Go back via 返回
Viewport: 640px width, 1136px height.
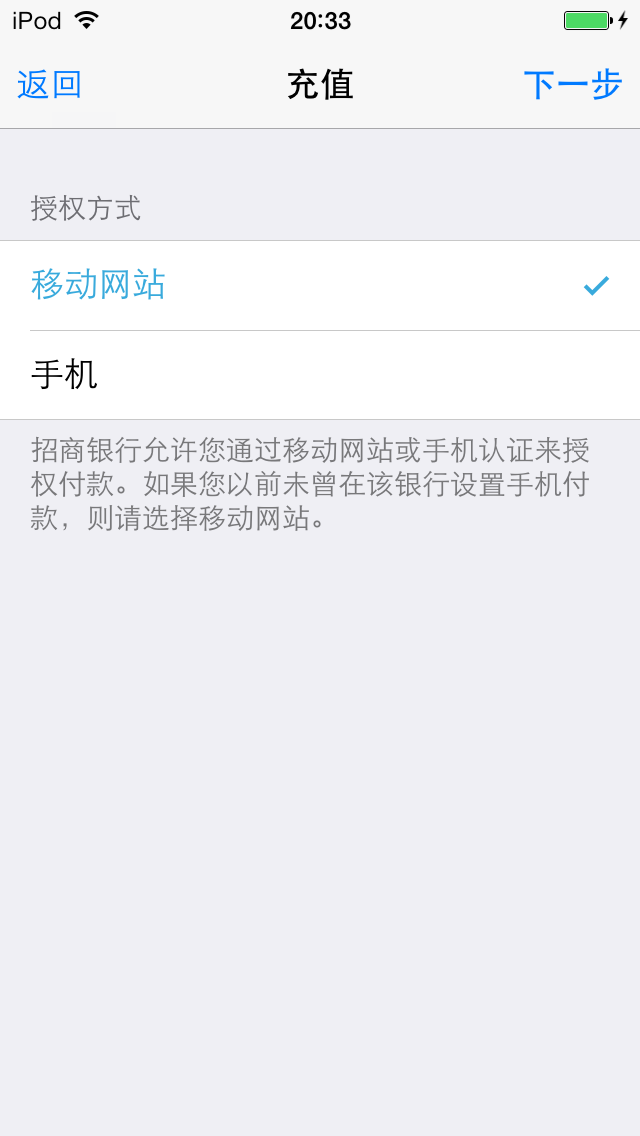(49, 85)
